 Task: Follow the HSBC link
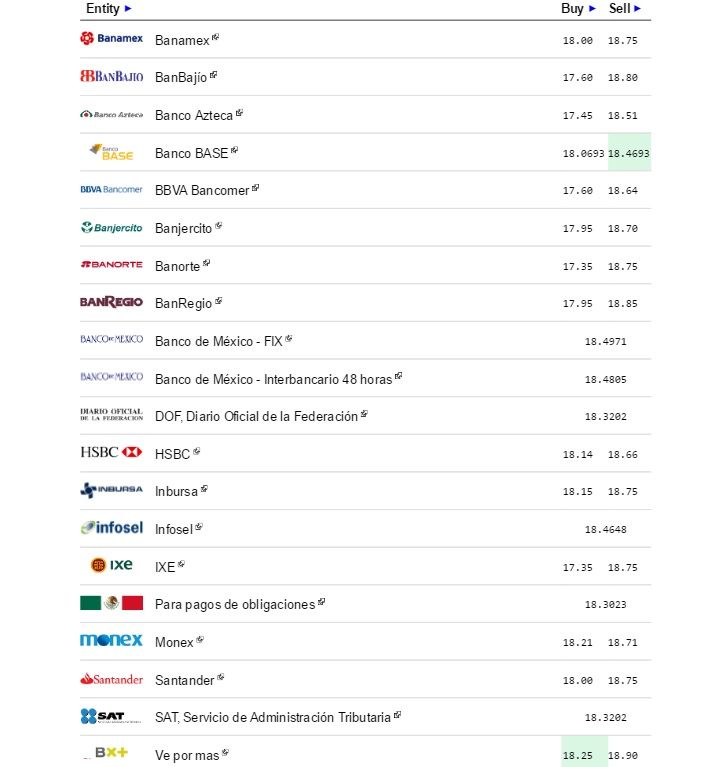[x=172, y=455]
